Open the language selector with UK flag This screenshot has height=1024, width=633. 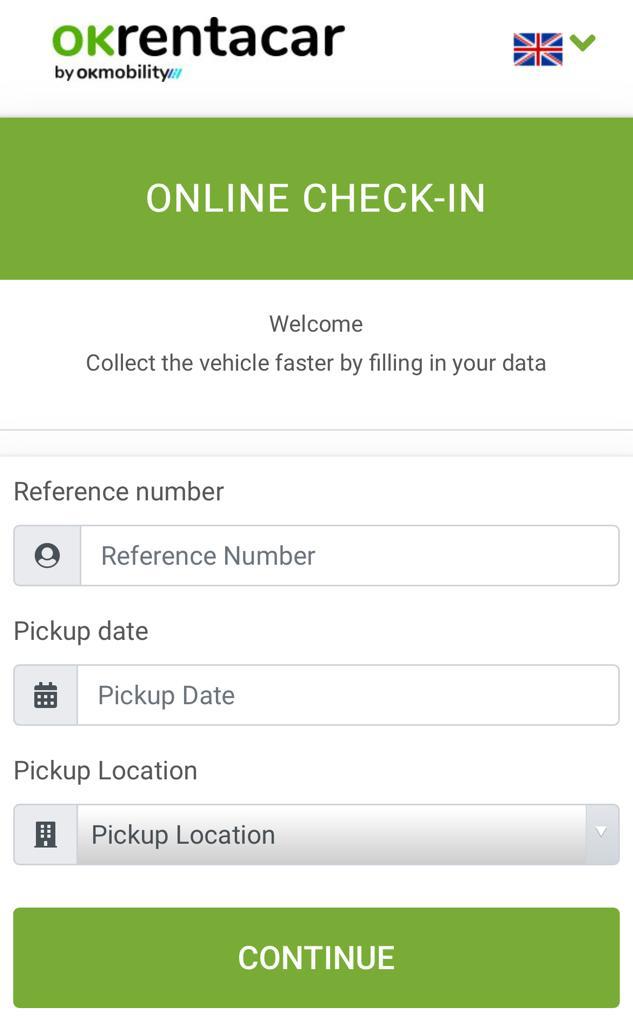pos(553,47)
